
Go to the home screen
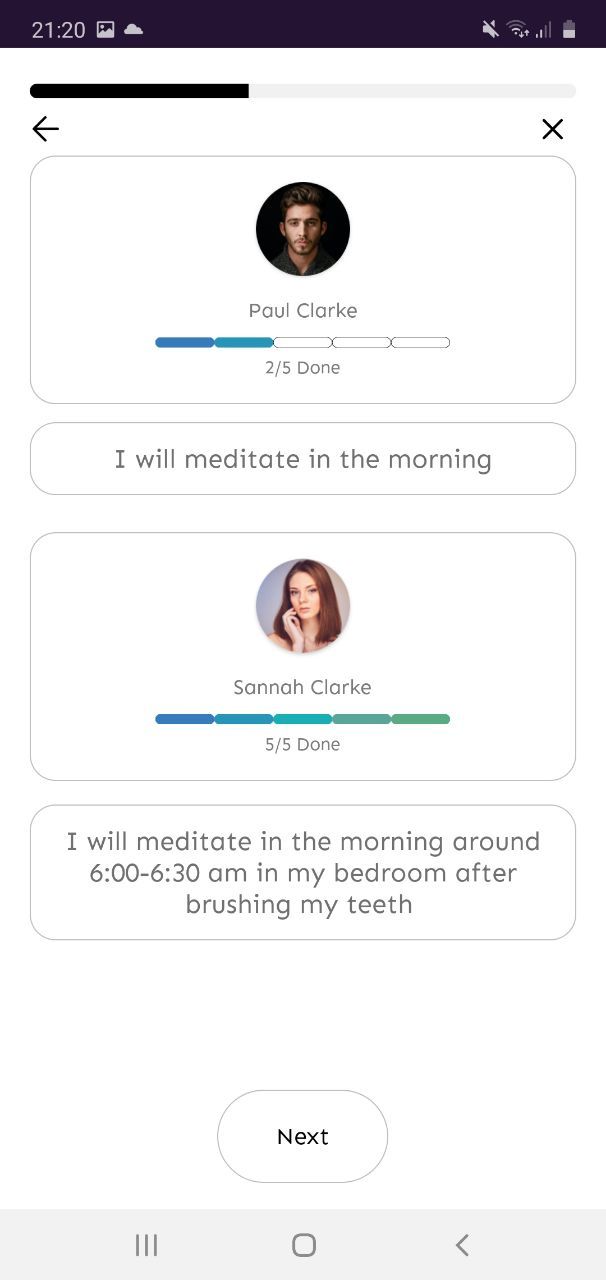[304, 1245]
